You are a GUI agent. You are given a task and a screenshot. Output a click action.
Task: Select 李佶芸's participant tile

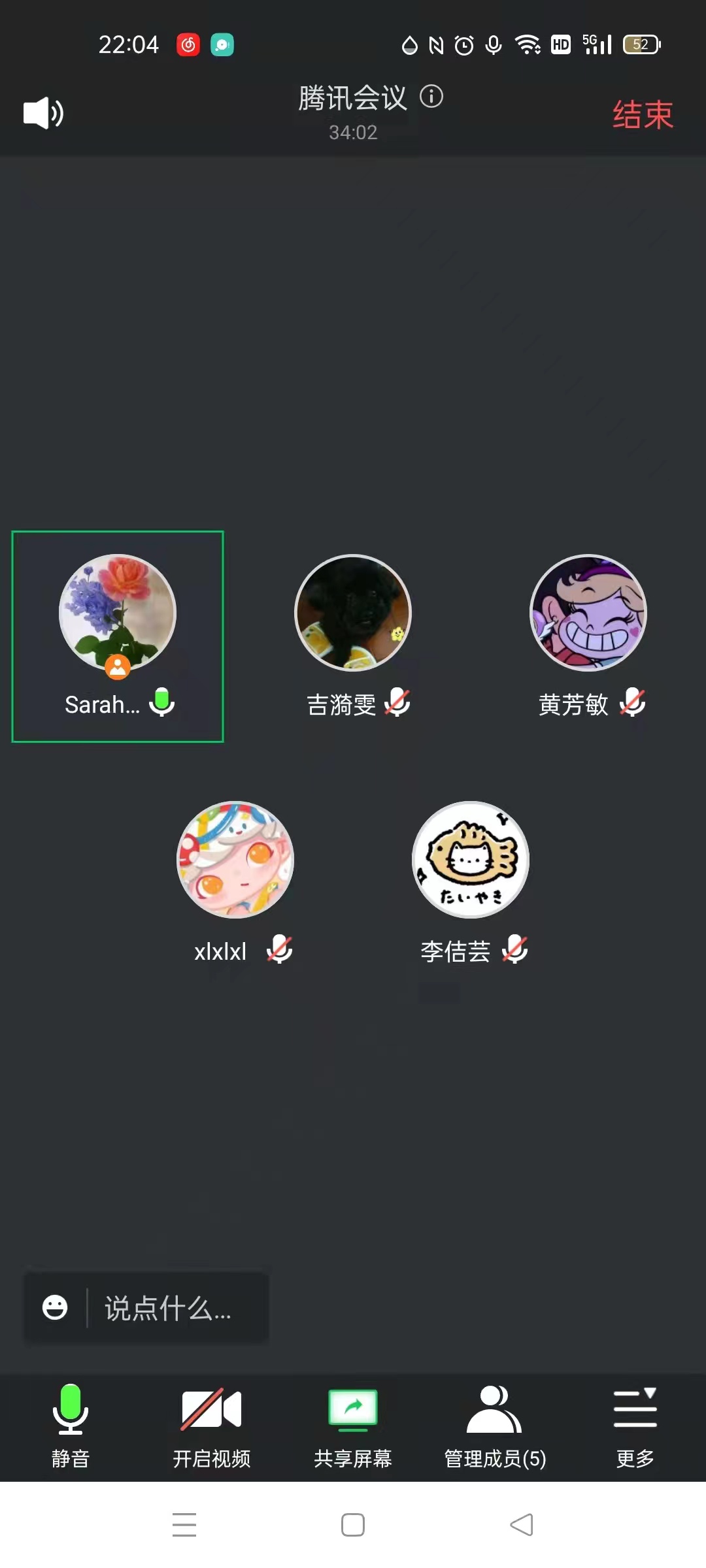tap(471, 882)
